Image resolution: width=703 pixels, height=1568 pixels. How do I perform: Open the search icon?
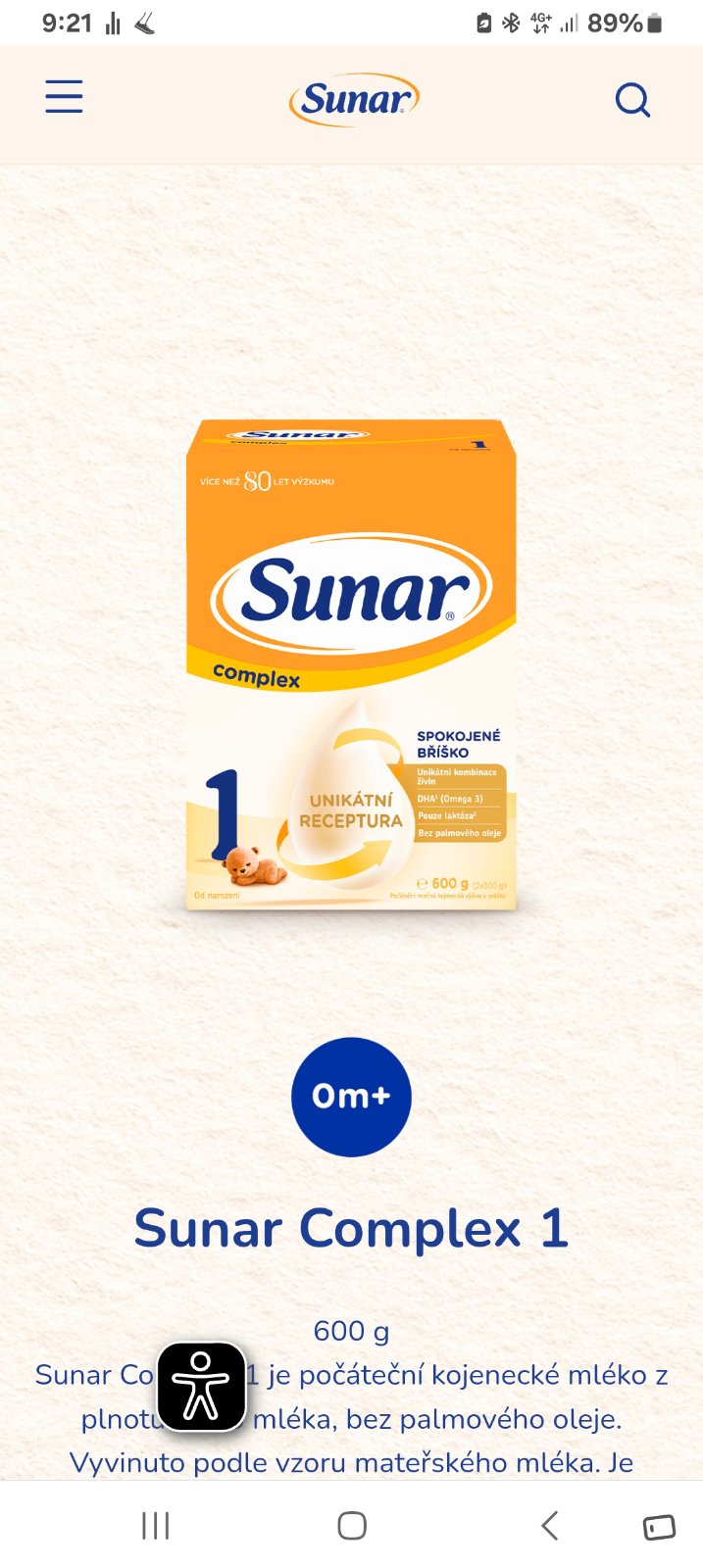click(x=632, y=100)
